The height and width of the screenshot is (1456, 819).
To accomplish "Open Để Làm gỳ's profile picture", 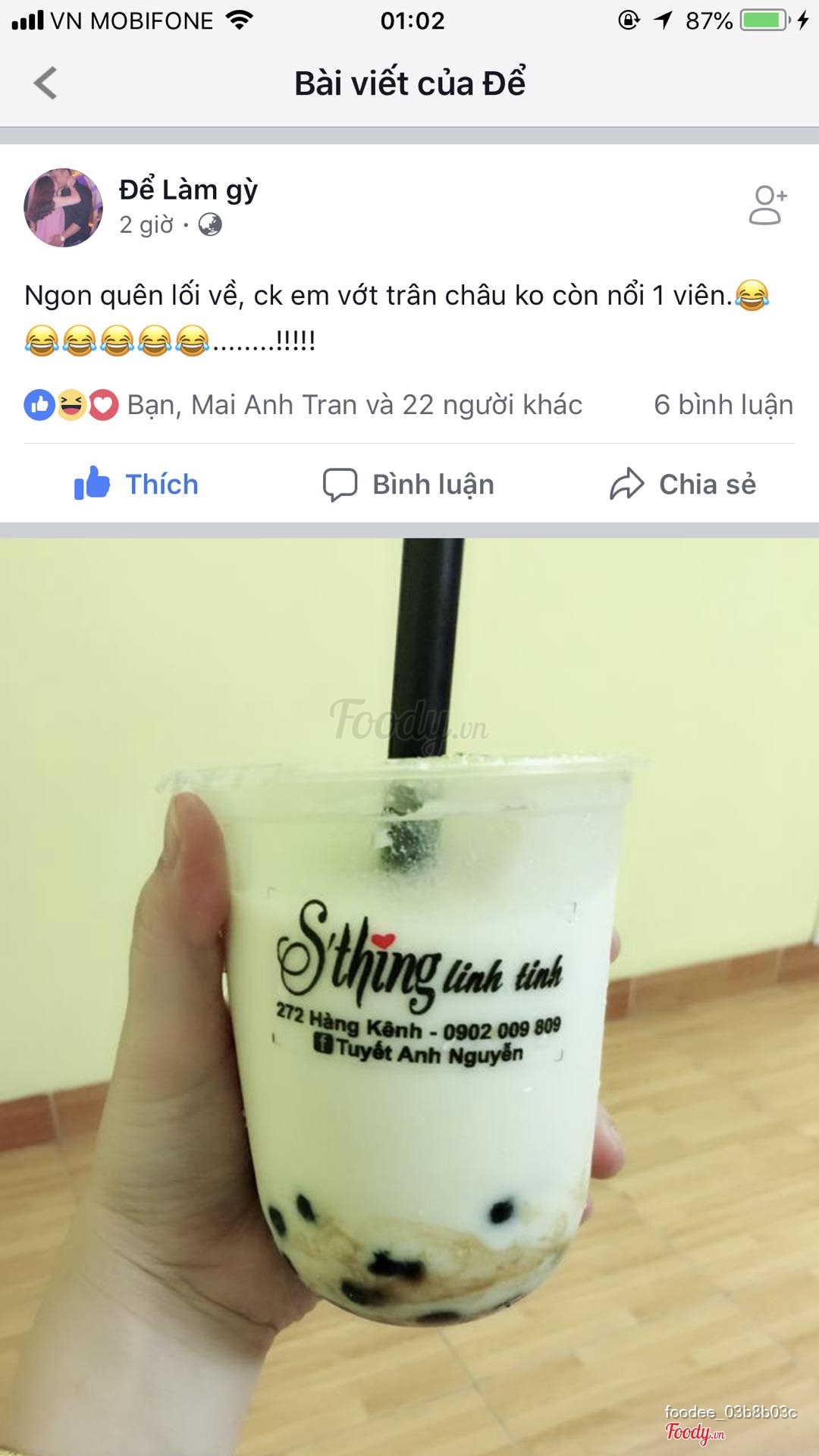I will pyautogui.click(x=63, y=207).
